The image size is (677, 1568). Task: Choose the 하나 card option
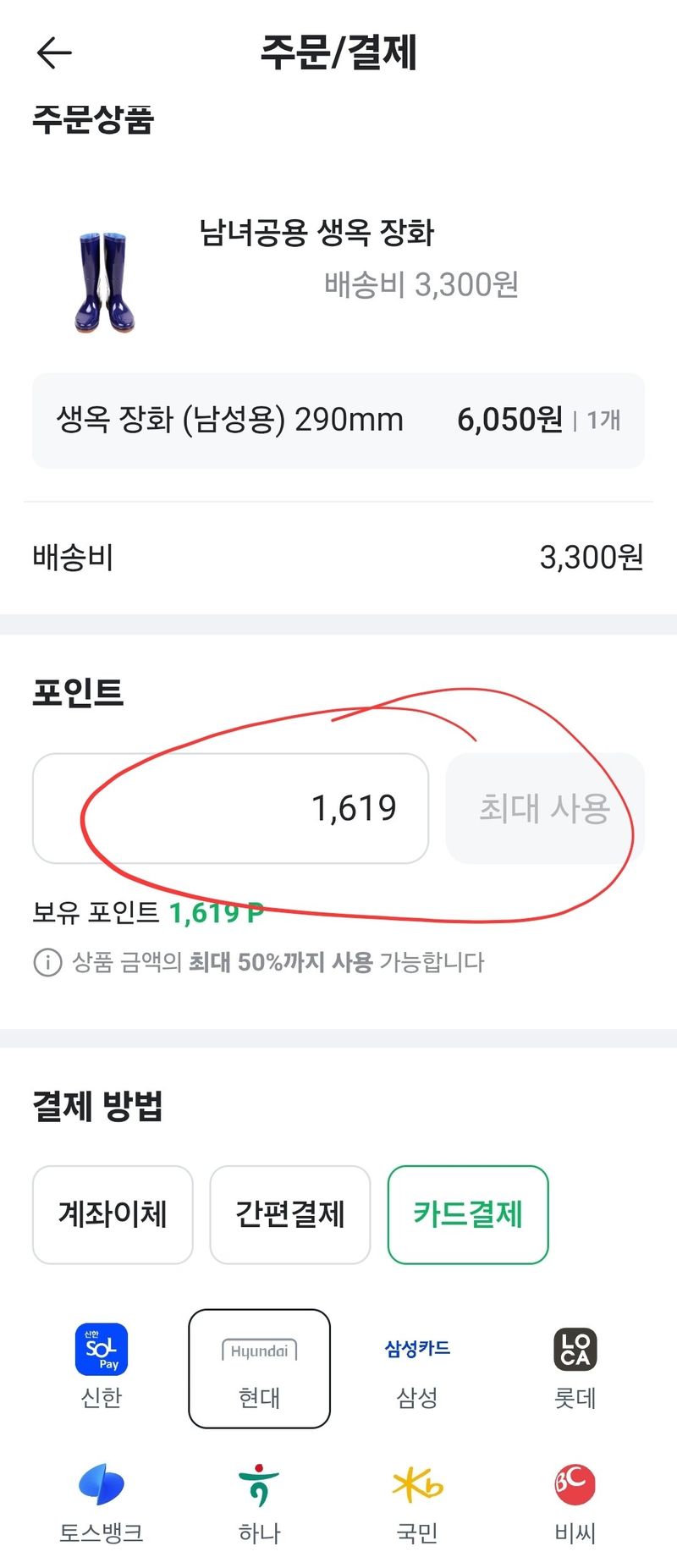(x=259, y=1502)
